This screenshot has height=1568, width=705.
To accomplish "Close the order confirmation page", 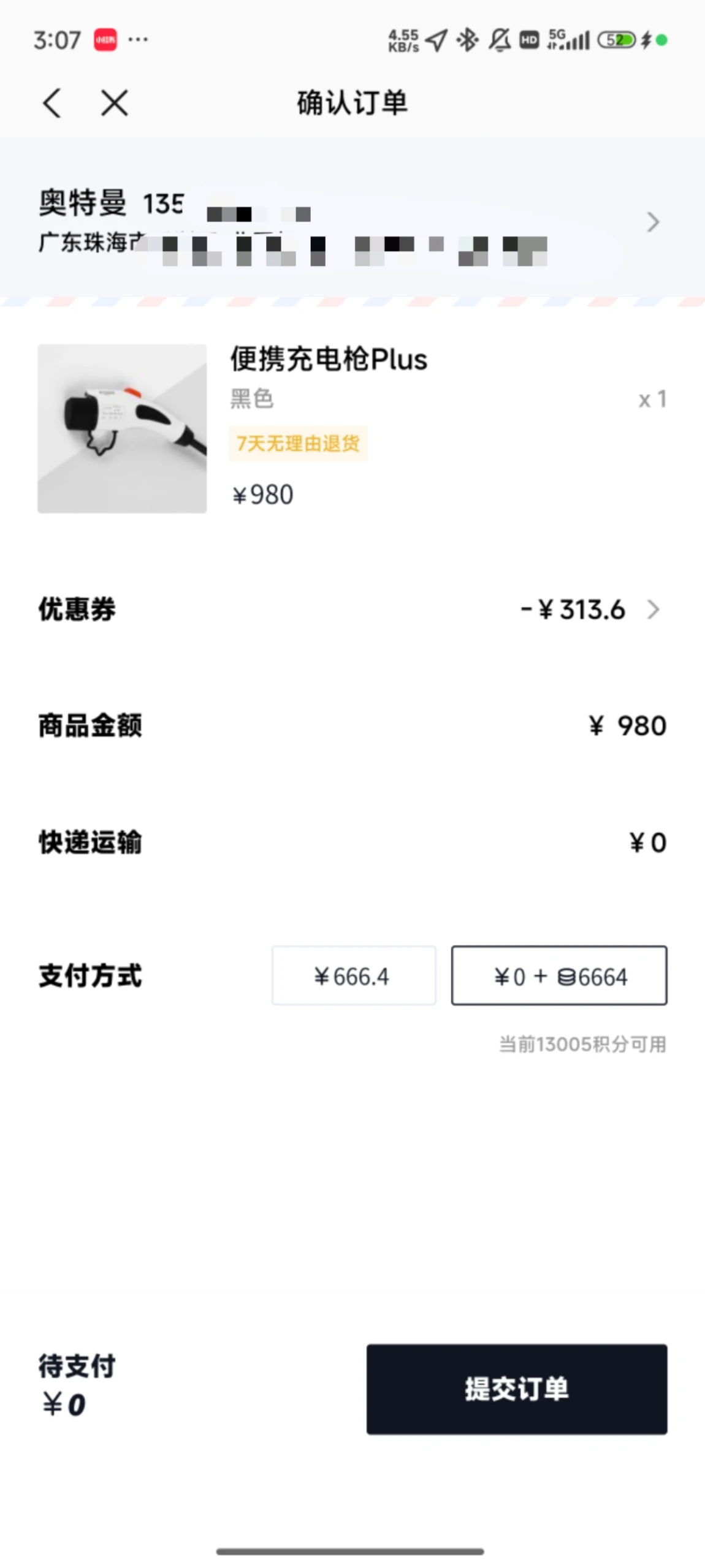I will coord(115,102).
